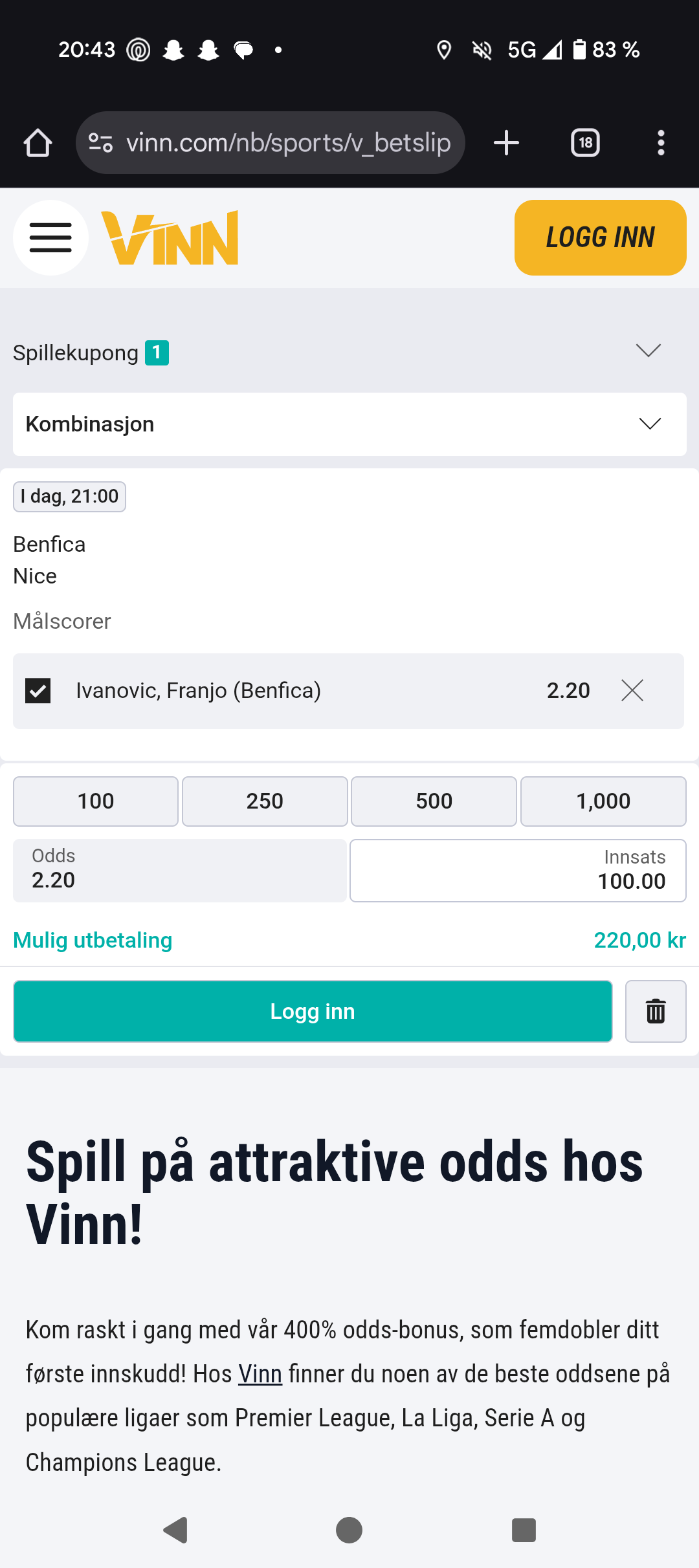Select the 500 stake amount
The width and height of the screenshot is (699, 1568).
pyautogui.click(x=434, y=801)
